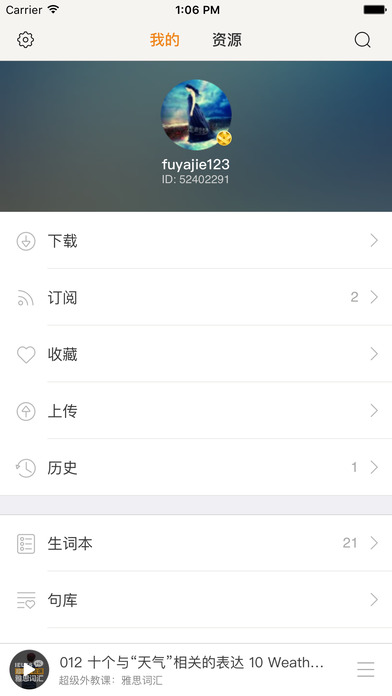Open the 订阅 subscriptions row
The width and height of the screenshot is (392, 696).
click(x=196, y=297)
